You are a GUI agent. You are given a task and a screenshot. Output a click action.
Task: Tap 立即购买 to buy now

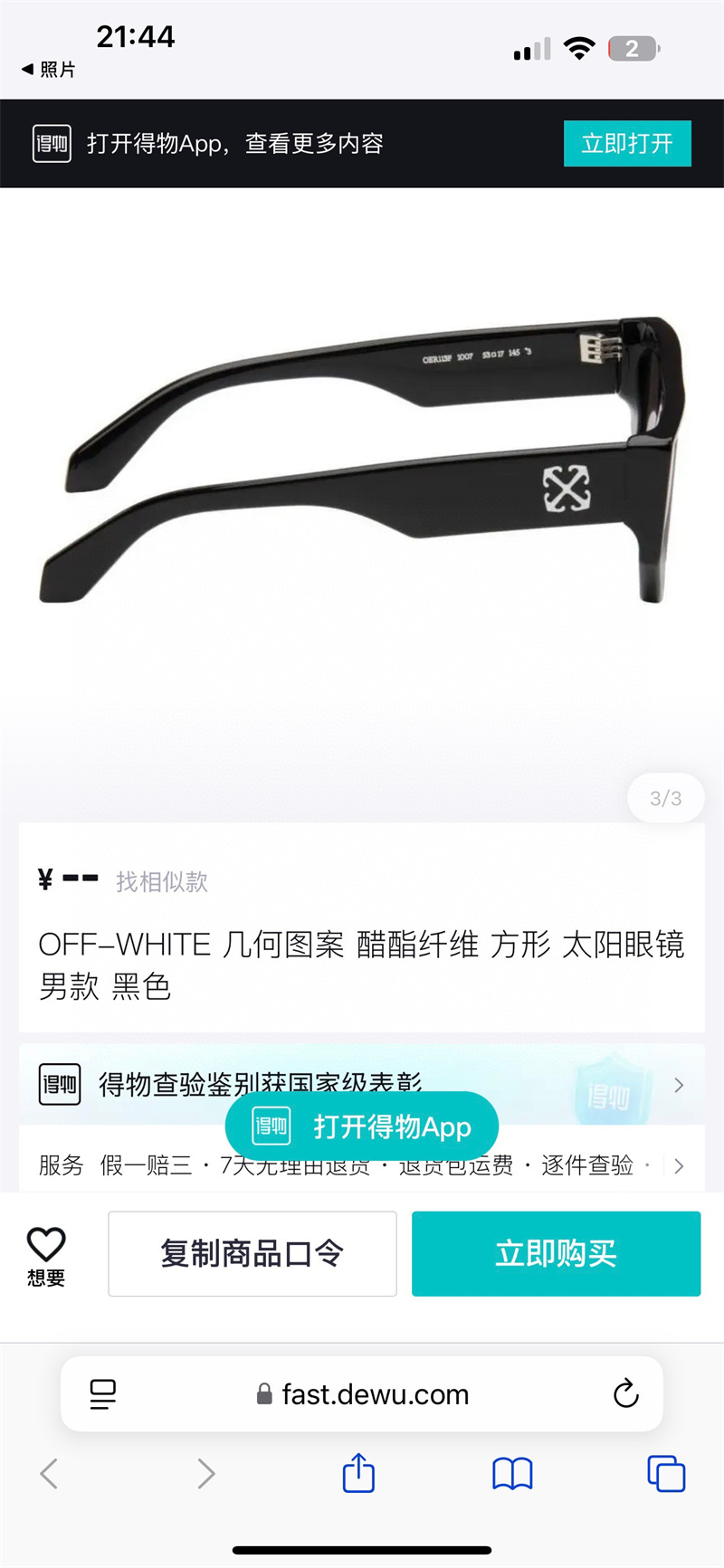pos(556,1254)
